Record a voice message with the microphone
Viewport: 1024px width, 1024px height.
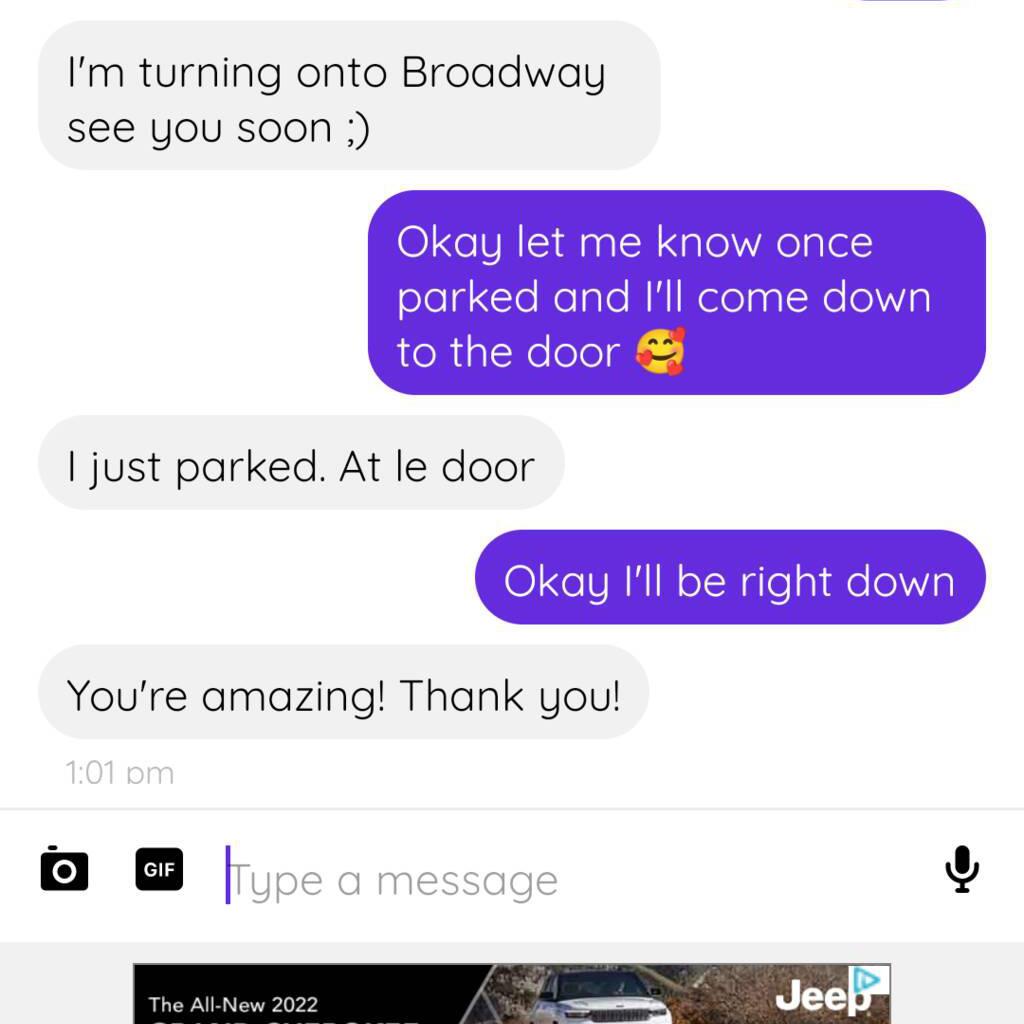point(961,869)
